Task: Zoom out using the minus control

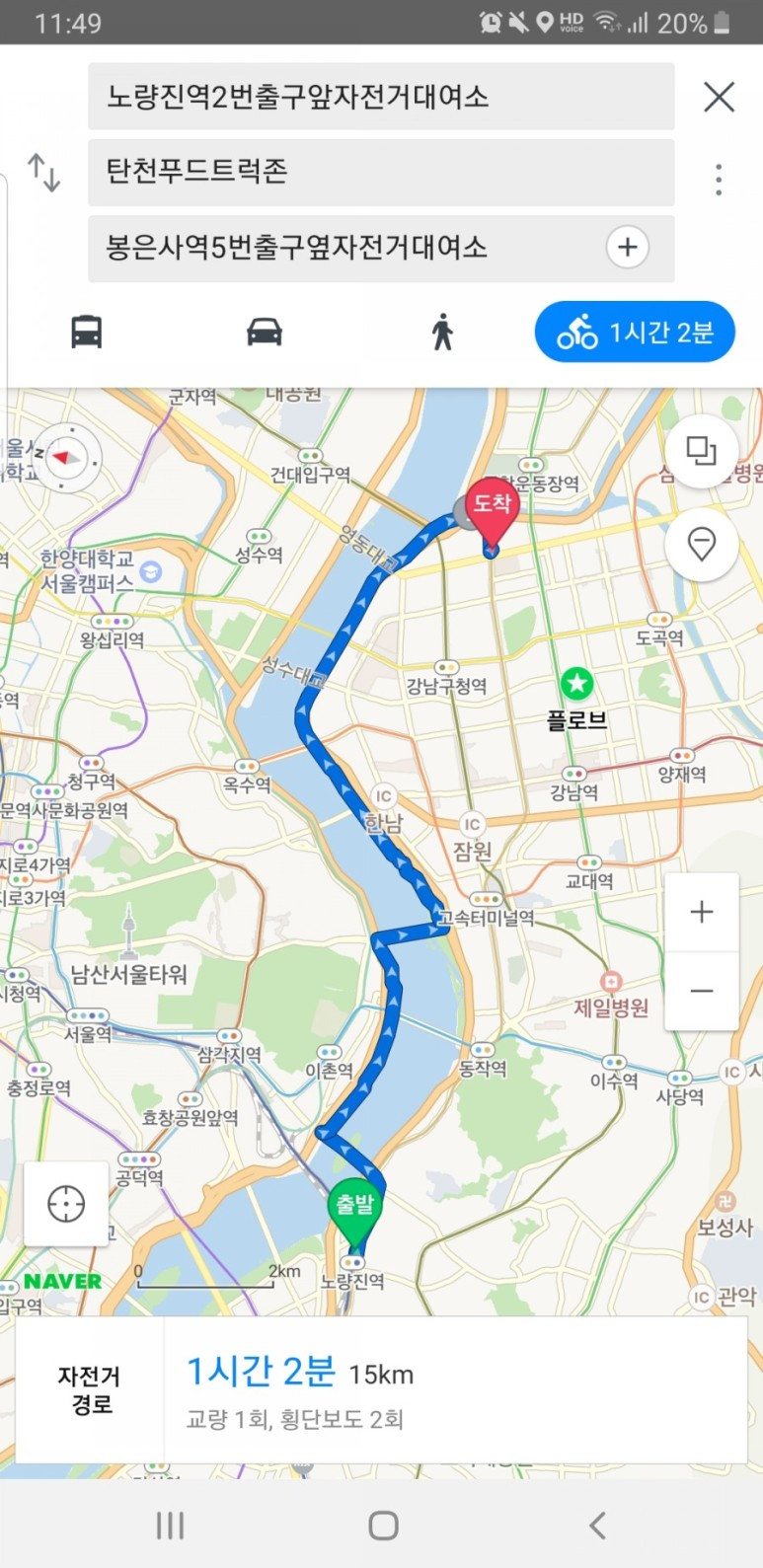Action: [x=701, y=991]
